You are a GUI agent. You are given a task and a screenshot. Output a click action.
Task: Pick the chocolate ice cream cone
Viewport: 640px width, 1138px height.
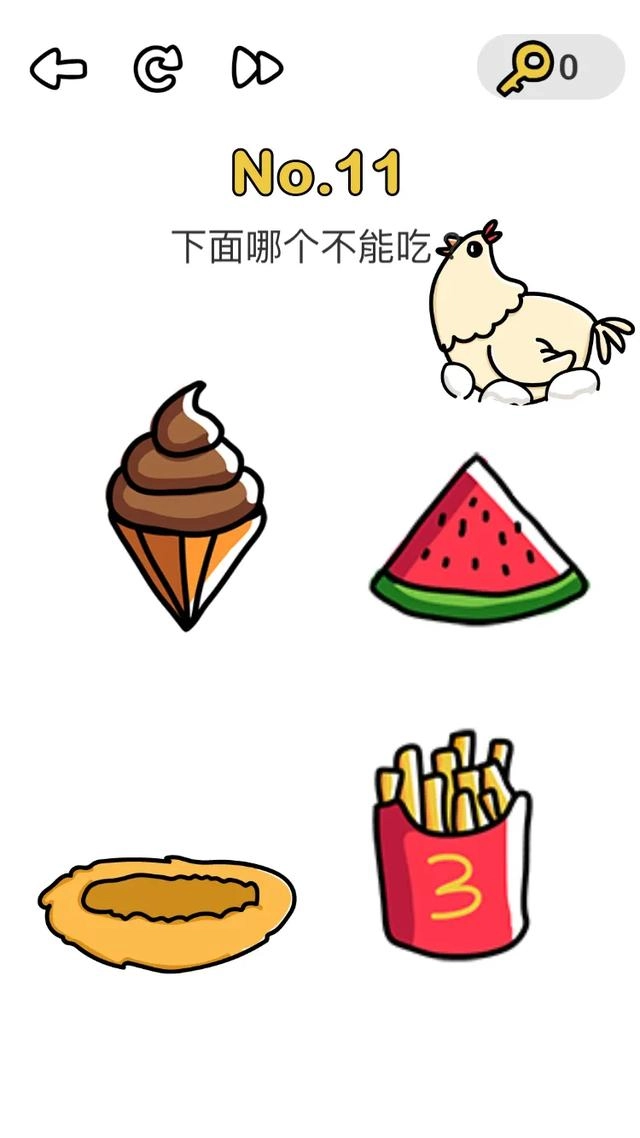(x=186, y=505)
